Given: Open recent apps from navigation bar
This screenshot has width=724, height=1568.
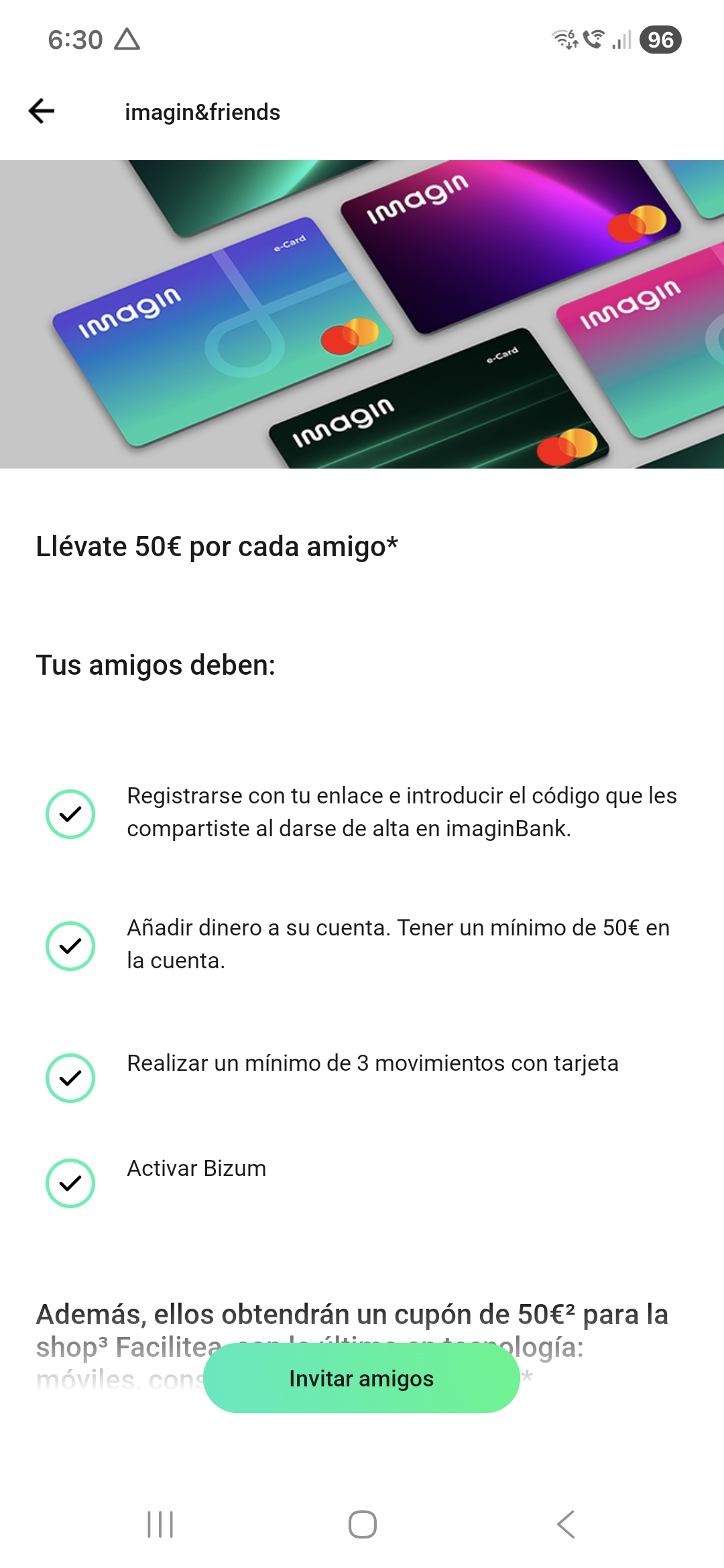Looking at the screenshot, I should pyautogui.click(x=160, y=1524).
